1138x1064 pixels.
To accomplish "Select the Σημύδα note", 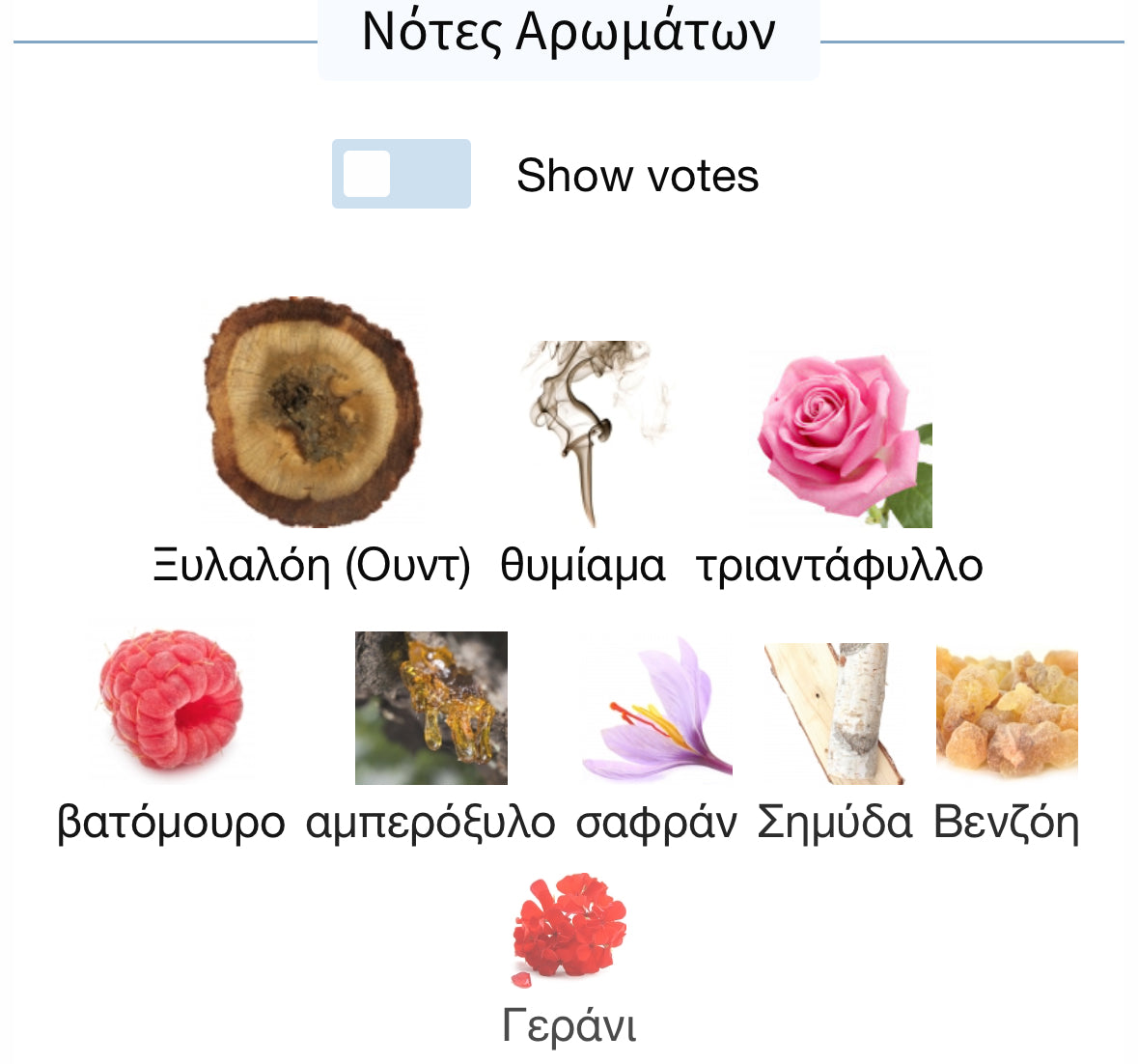I will coord(834,713).
